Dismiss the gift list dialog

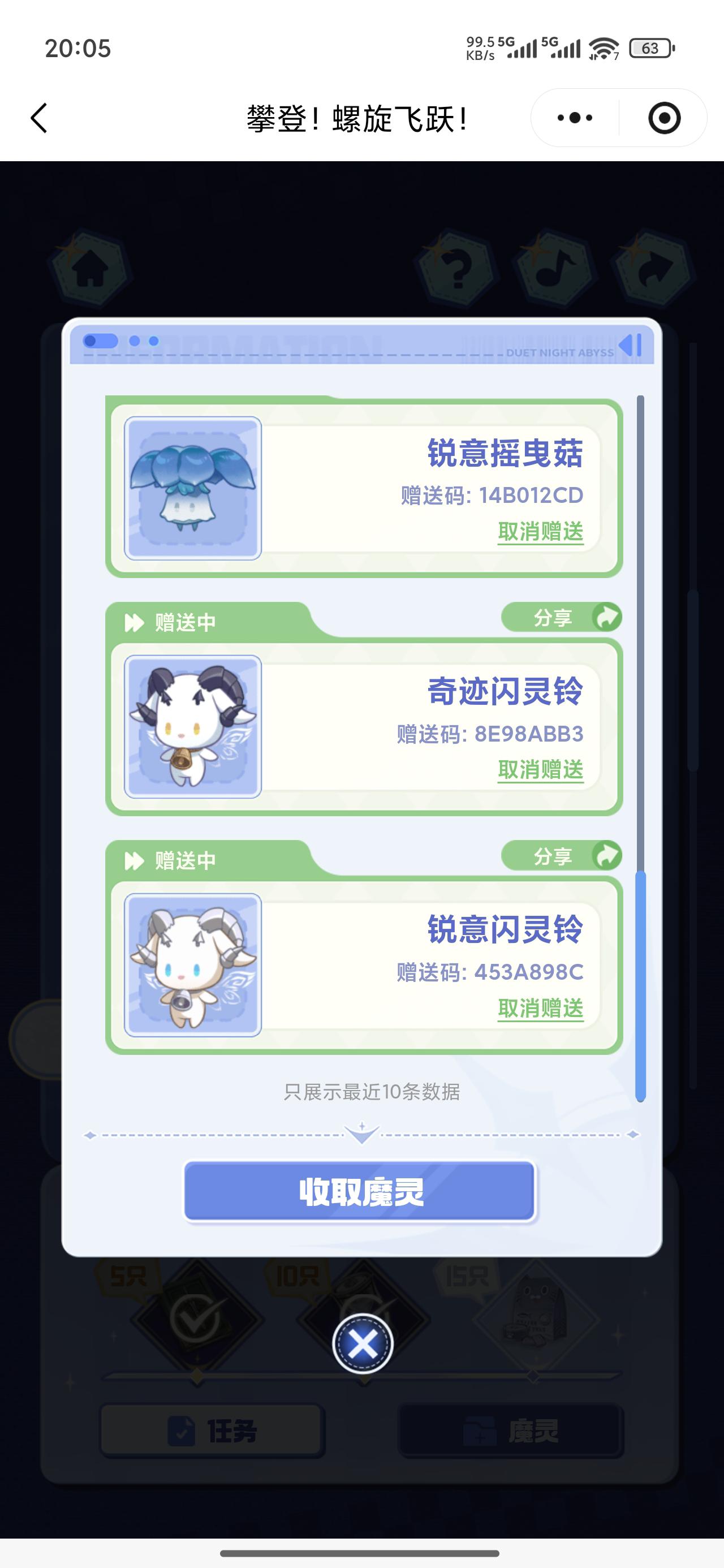(x=363, y=1343)
